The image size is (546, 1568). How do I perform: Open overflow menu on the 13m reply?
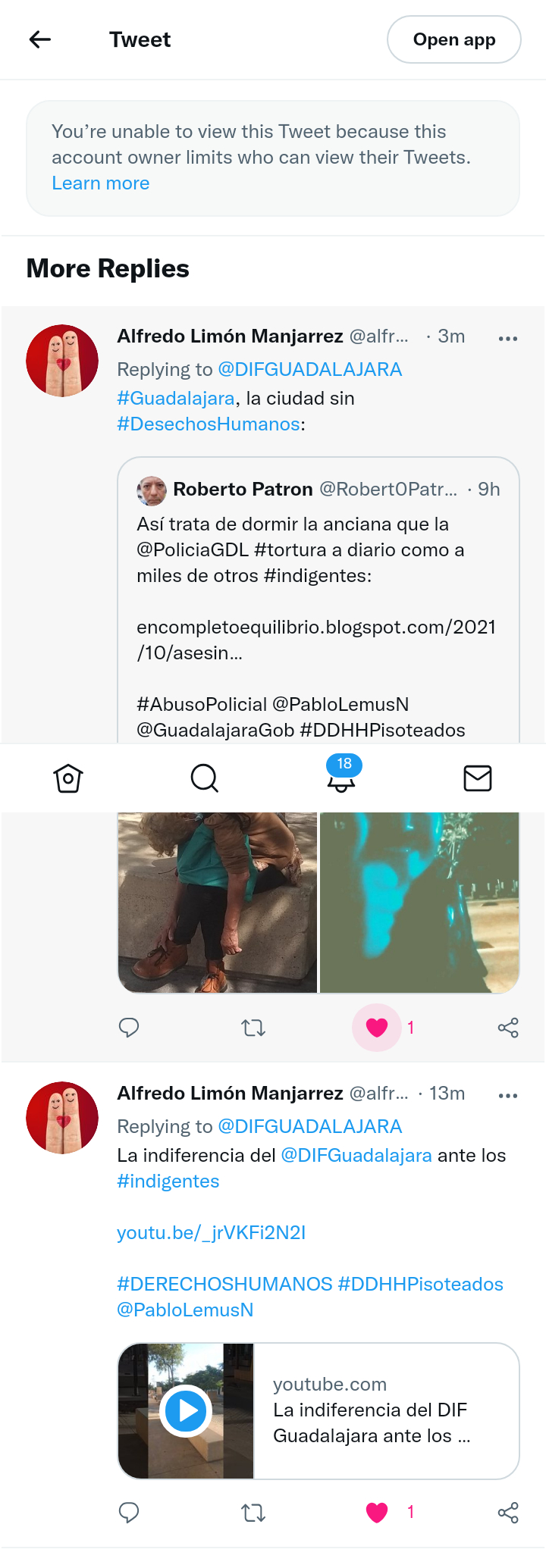click(507, 1095)
